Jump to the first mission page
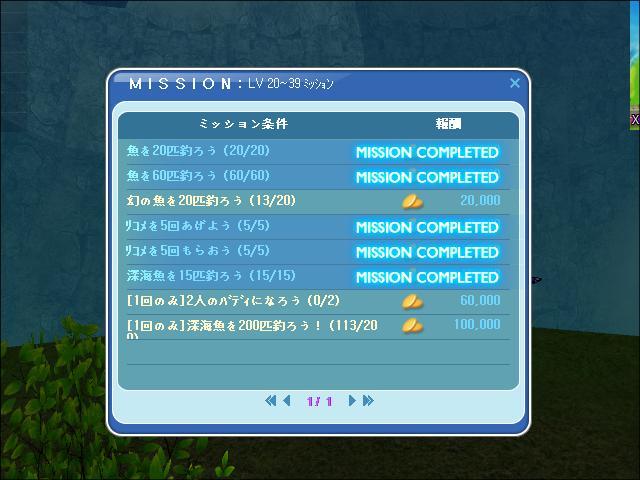640x480 pixels. (270, 401)
